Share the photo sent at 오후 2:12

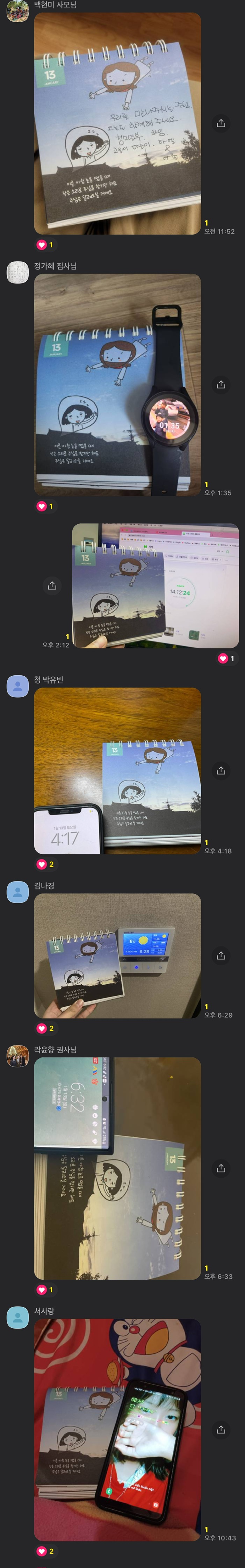(x=52, y=585)
